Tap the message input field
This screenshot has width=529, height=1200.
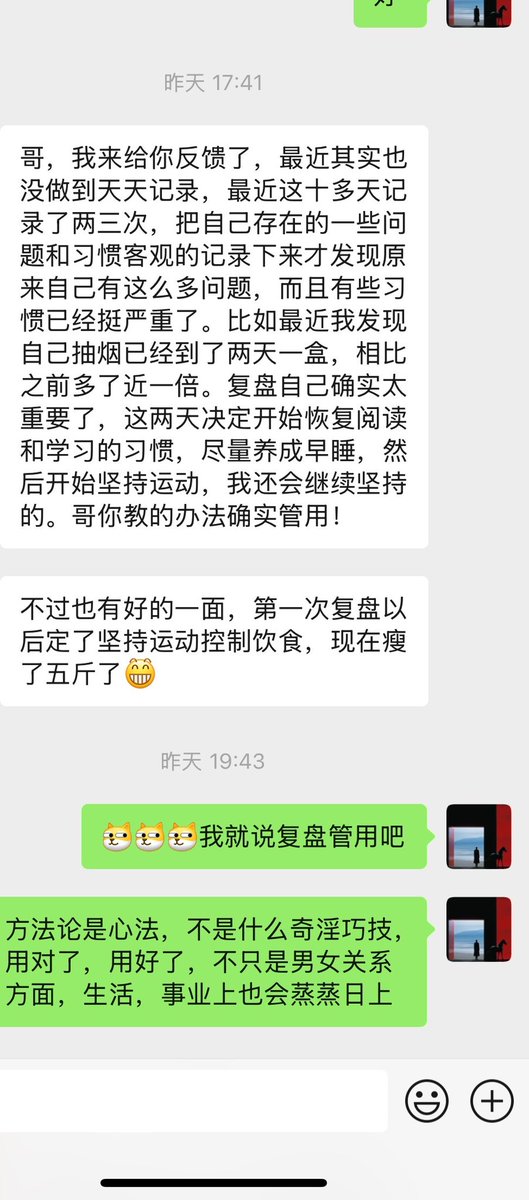(x=193, y=1101)
